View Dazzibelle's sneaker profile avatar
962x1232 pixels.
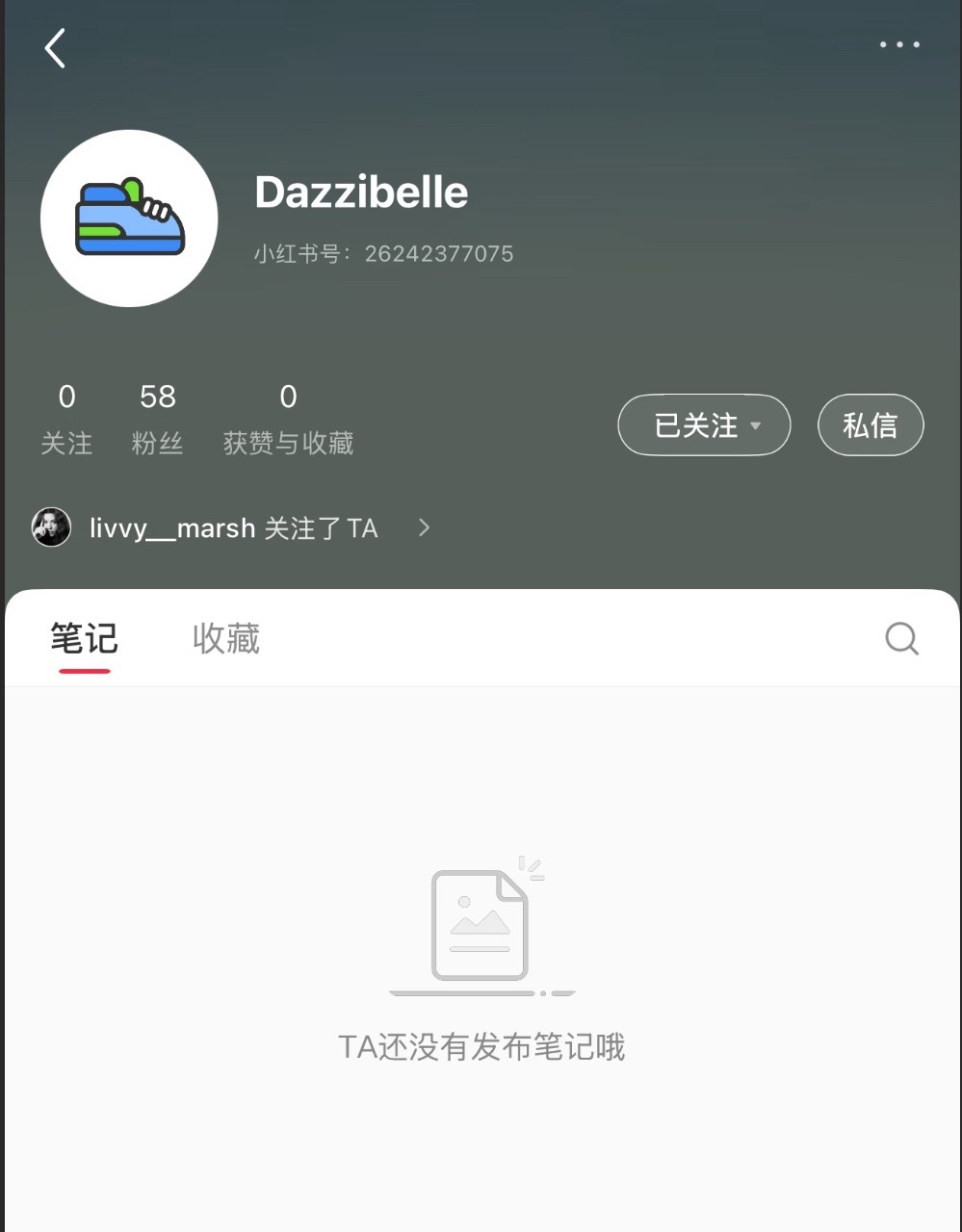tap(129, 218)
